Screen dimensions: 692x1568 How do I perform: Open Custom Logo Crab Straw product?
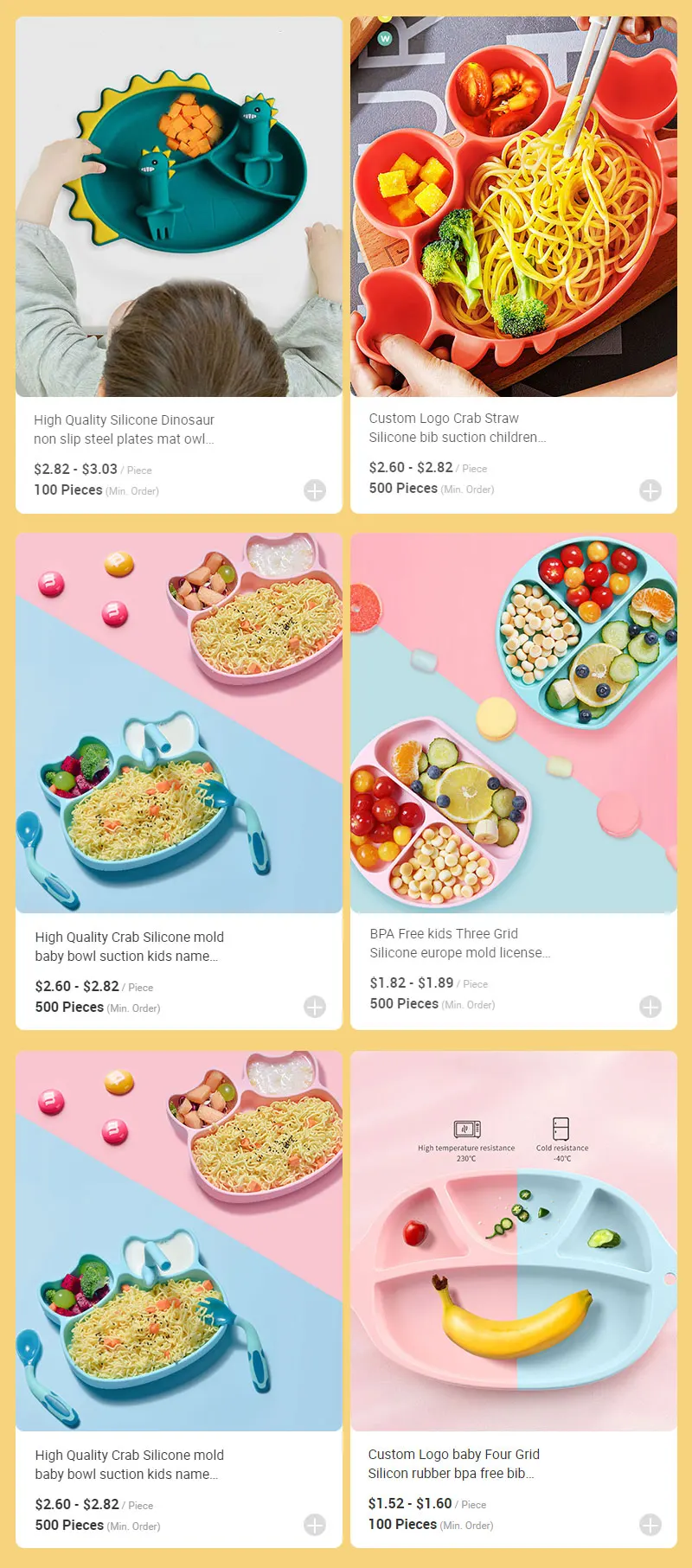coord(458,427)
